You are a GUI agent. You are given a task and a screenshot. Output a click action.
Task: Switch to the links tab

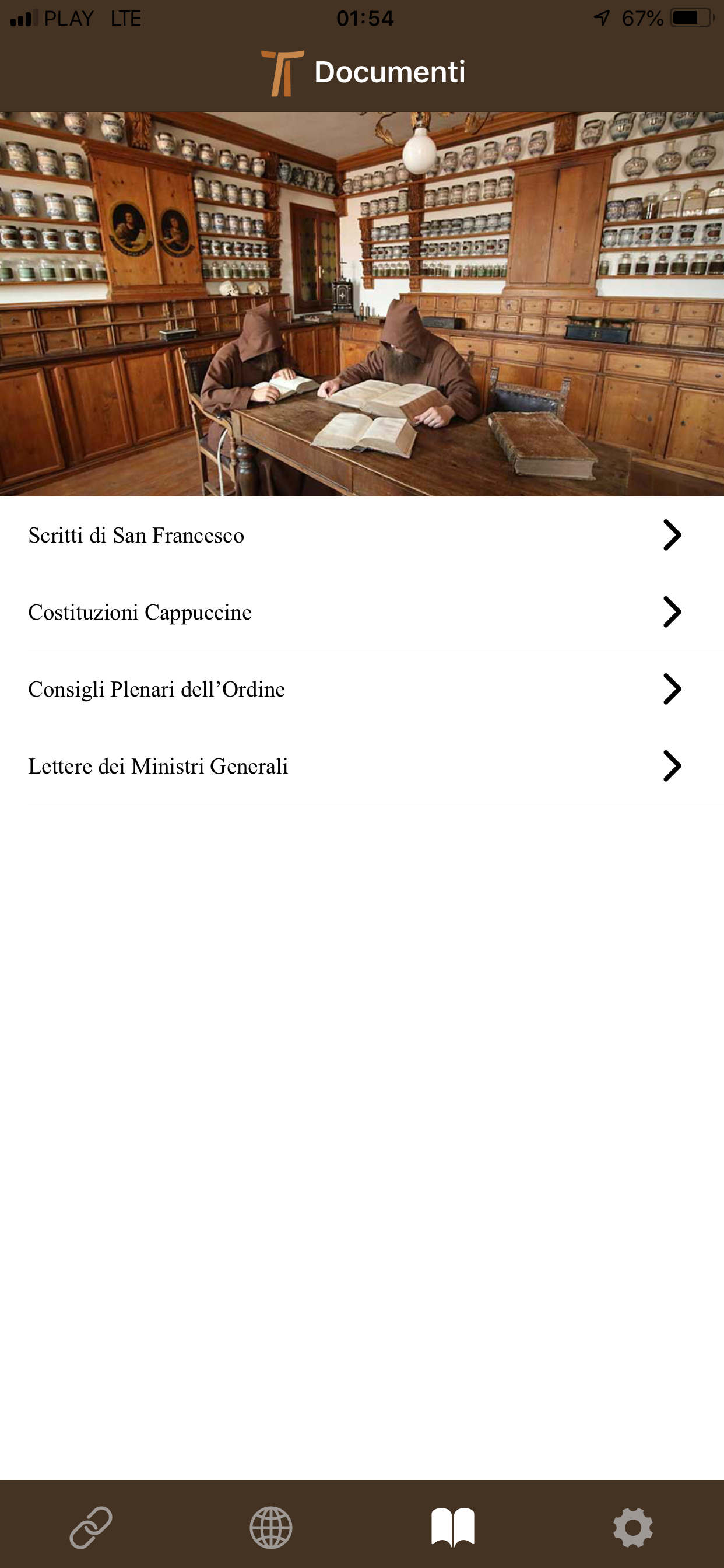click(x=91, y=1527)
